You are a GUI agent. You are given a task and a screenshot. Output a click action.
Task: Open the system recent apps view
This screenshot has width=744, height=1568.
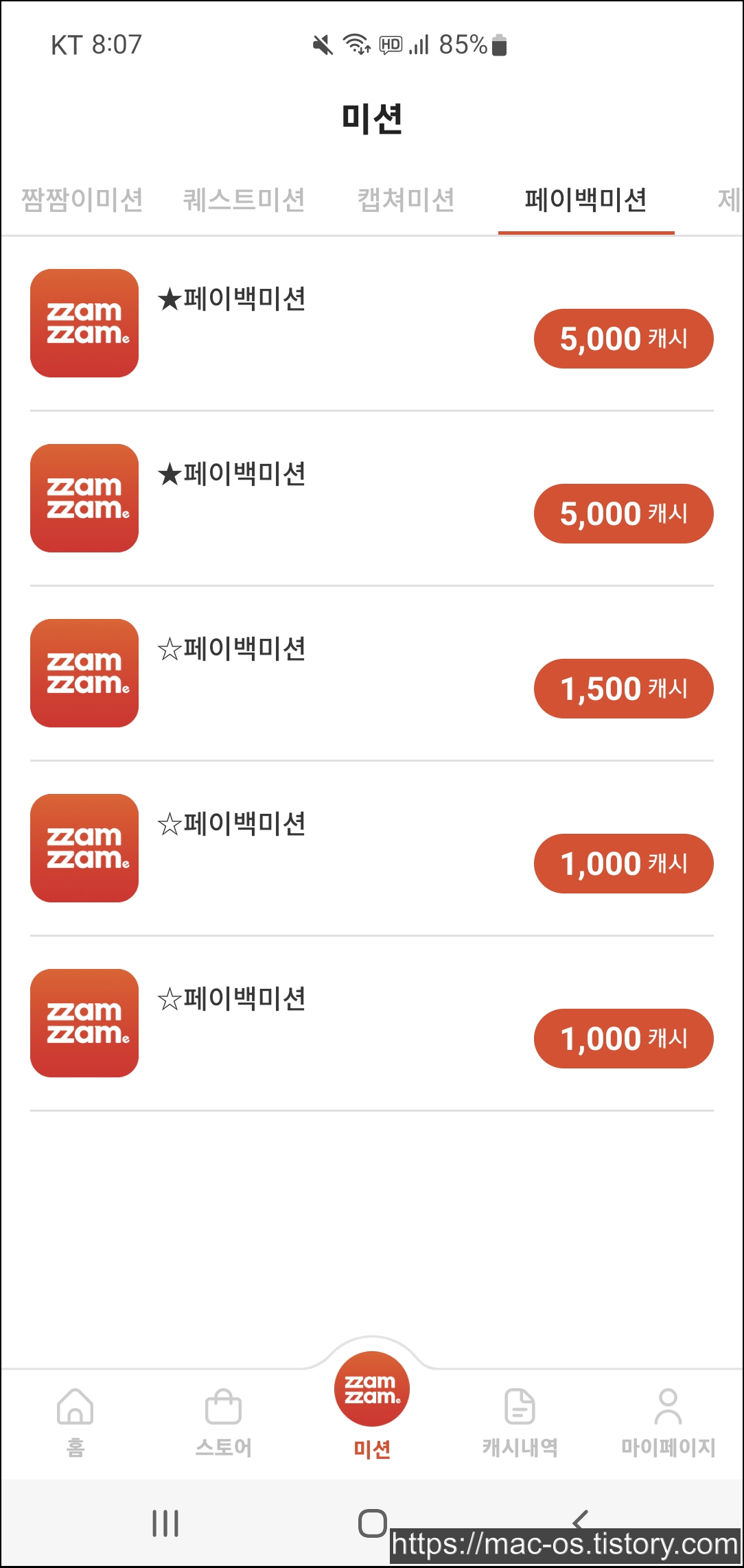165,1523
